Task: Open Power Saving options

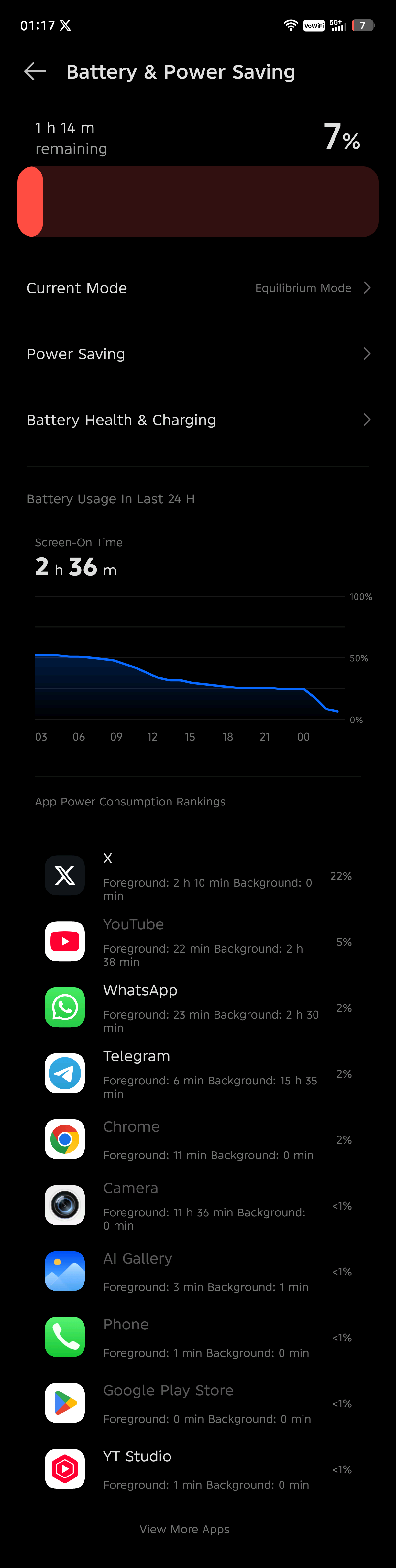Action: click(x=198, y=354)
